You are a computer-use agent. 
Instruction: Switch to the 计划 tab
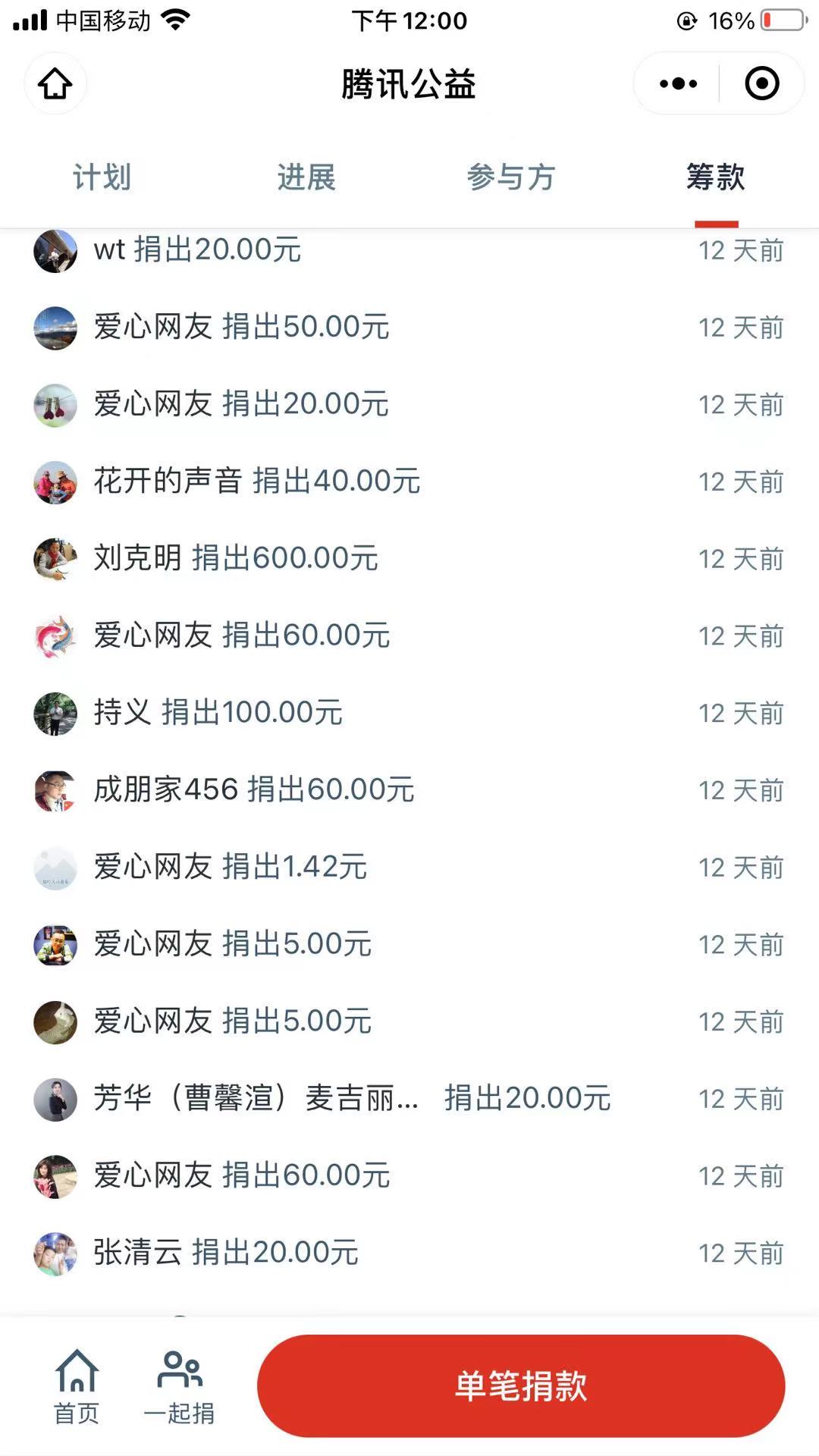click(x=102, y=177)
